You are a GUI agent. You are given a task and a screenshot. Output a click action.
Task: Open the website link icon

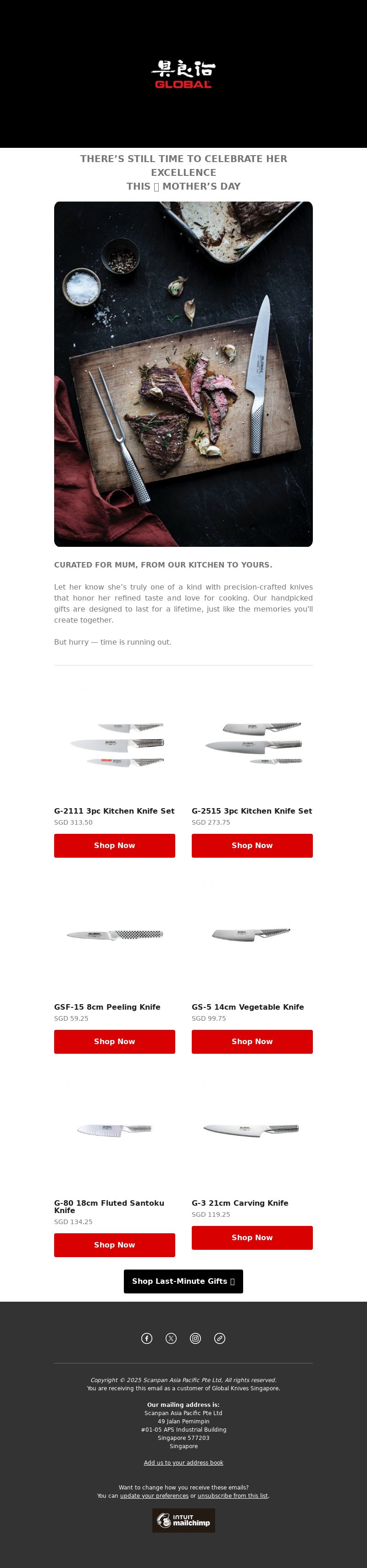click(x=220, y=1338)
